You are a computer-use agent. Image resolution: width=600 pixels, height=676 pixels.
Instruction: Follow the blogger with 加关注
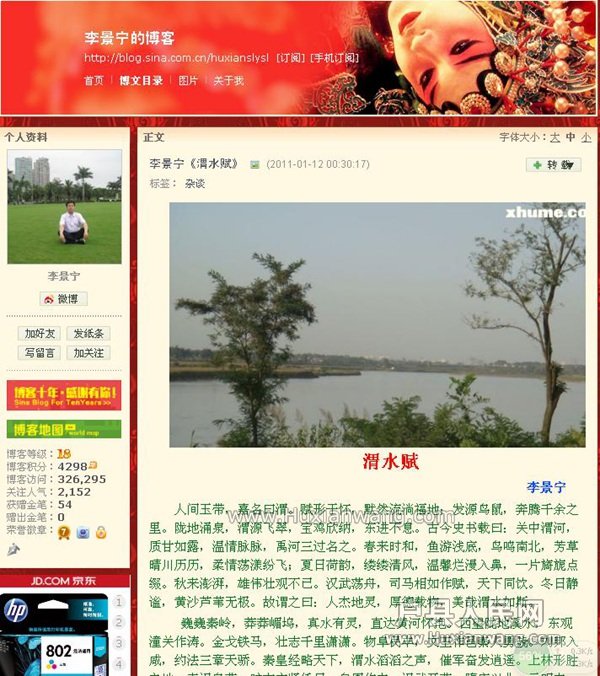[88, 353]
